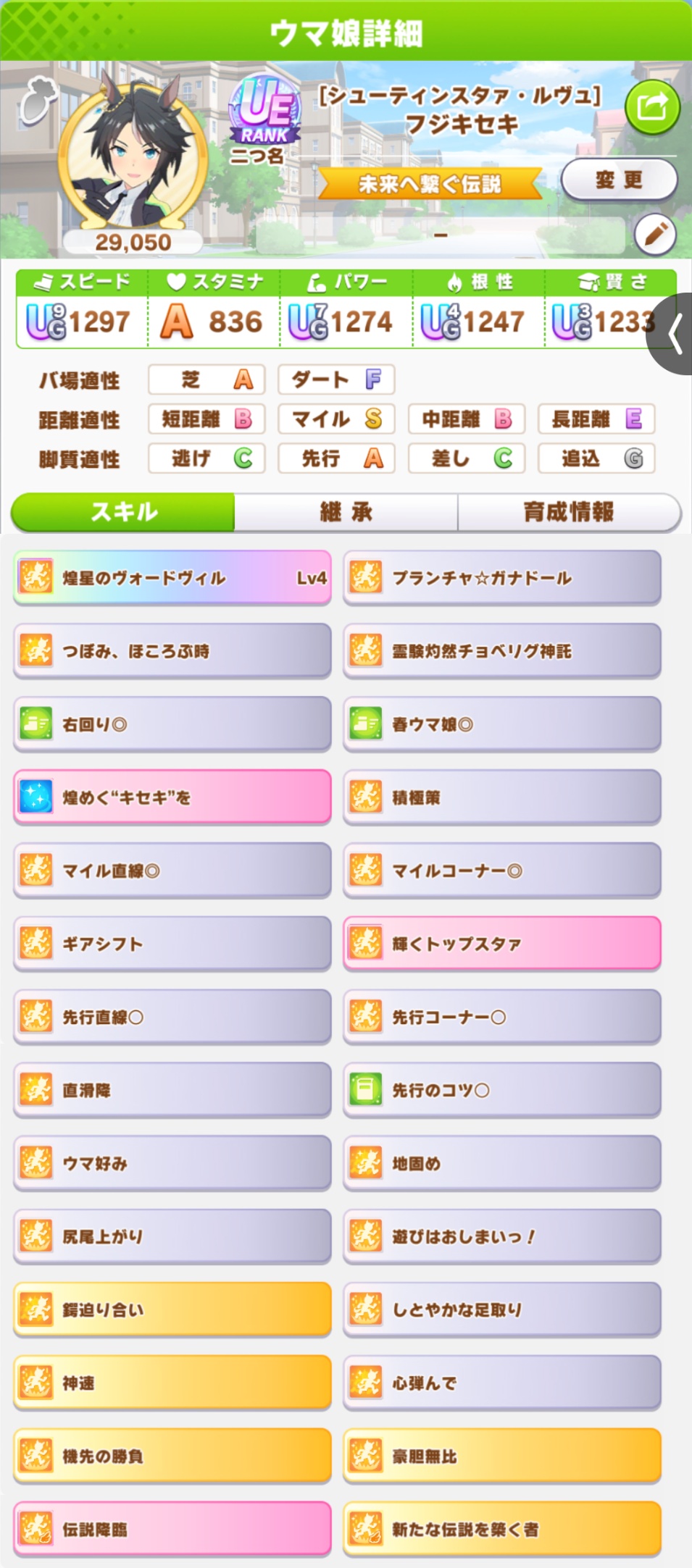Open the 神速 skill

pyautogui.click(x=172, y=1383)
